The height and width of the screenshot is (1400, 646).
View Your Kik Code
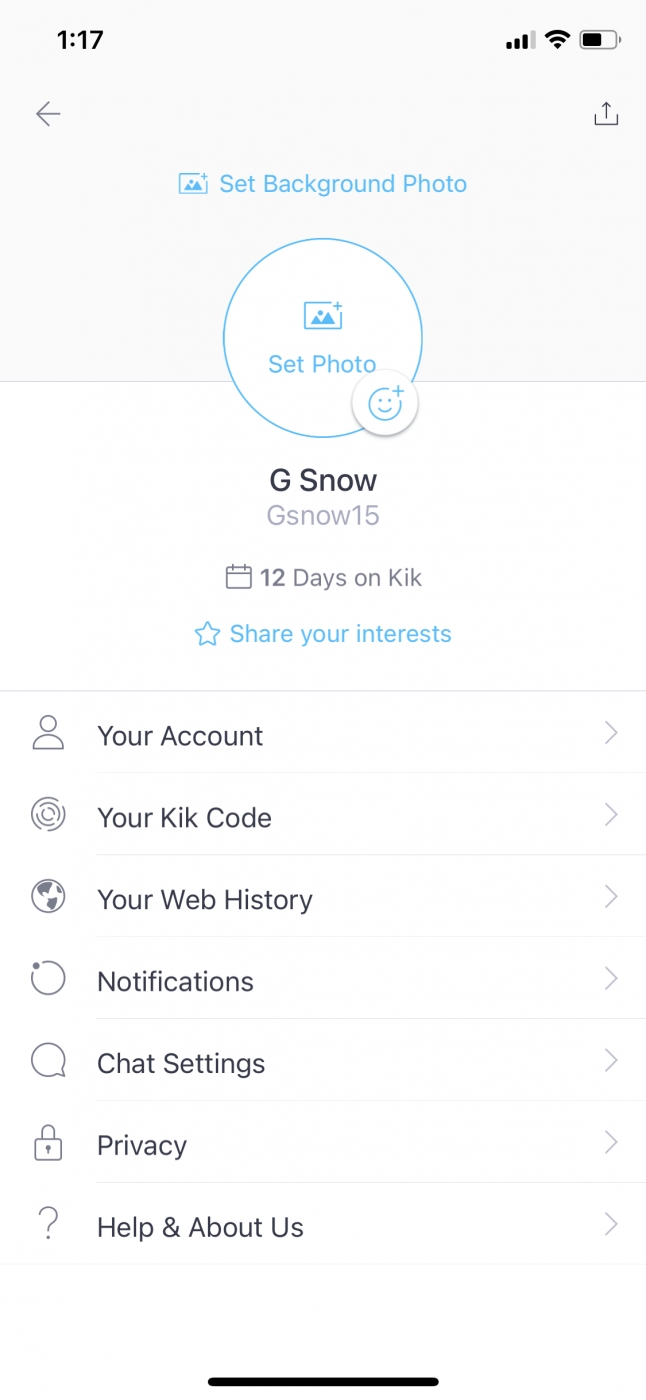coord(323,817)
